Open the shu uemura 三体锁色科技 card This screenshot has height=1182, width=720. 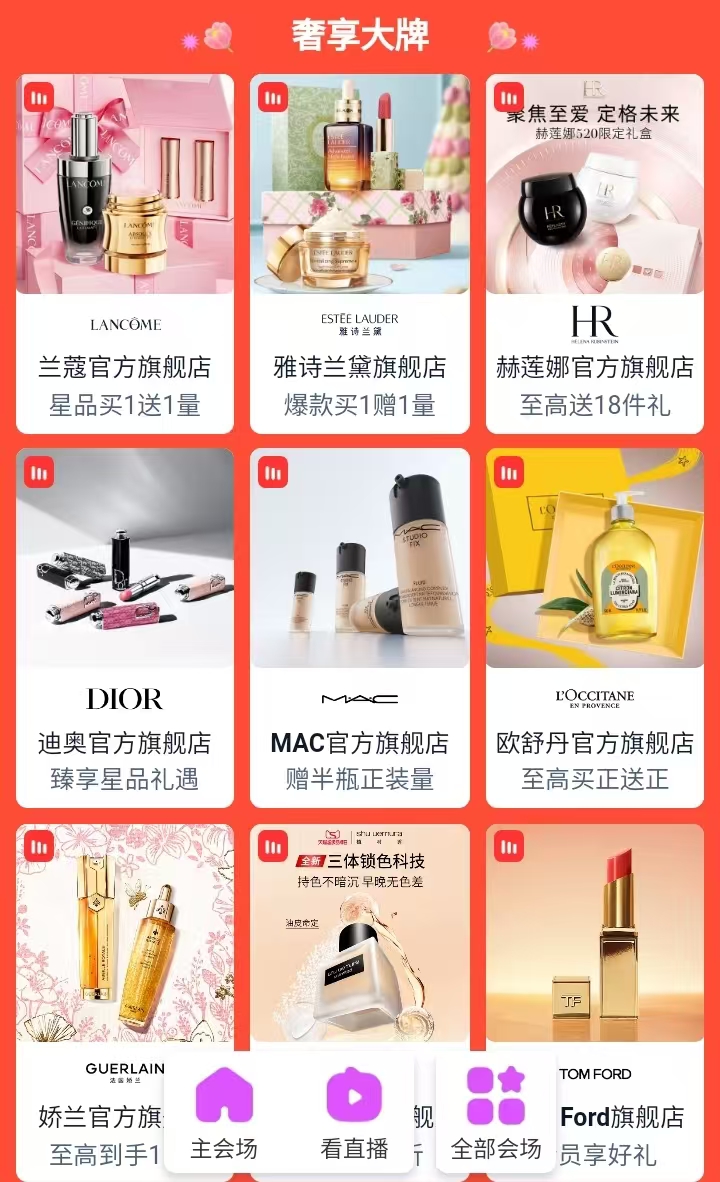(x=360, y=940)
